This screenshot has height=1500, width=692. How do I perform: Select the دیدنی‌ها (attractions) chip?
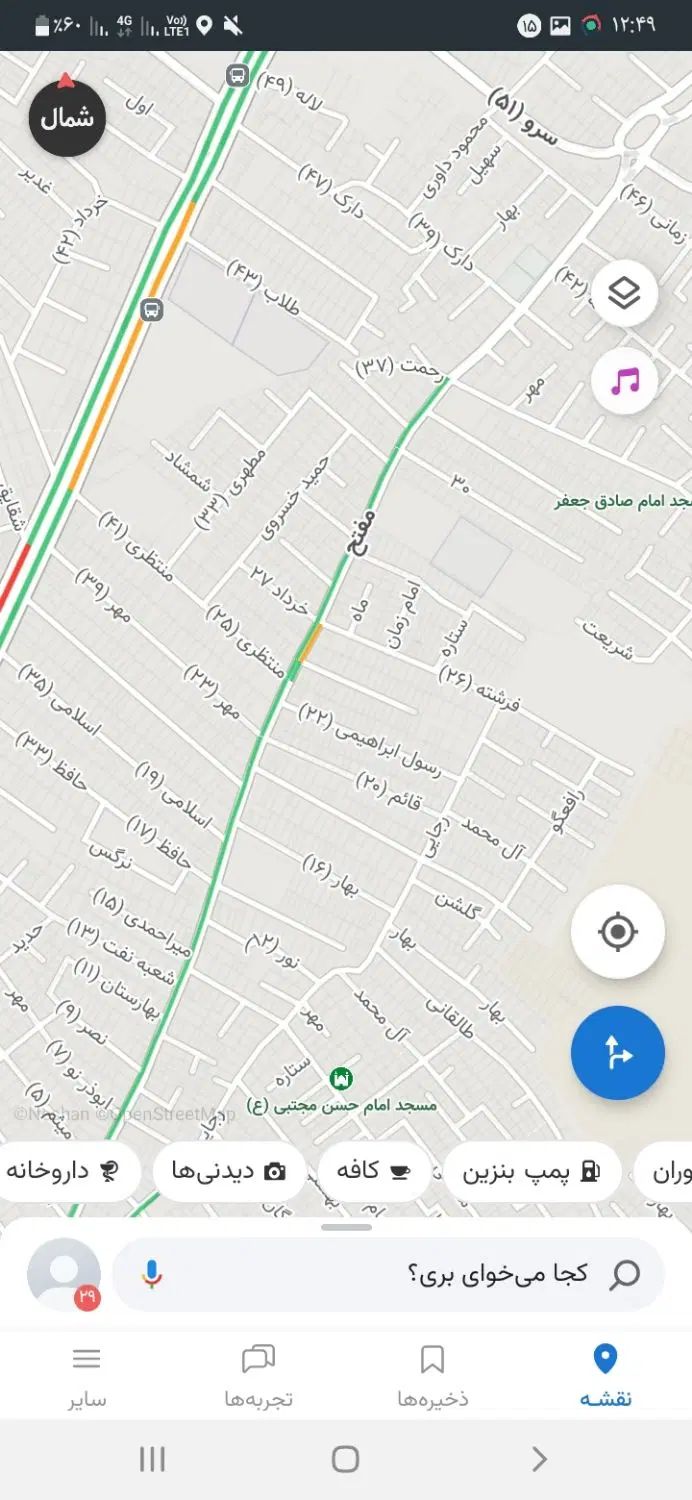(229, 1171)
